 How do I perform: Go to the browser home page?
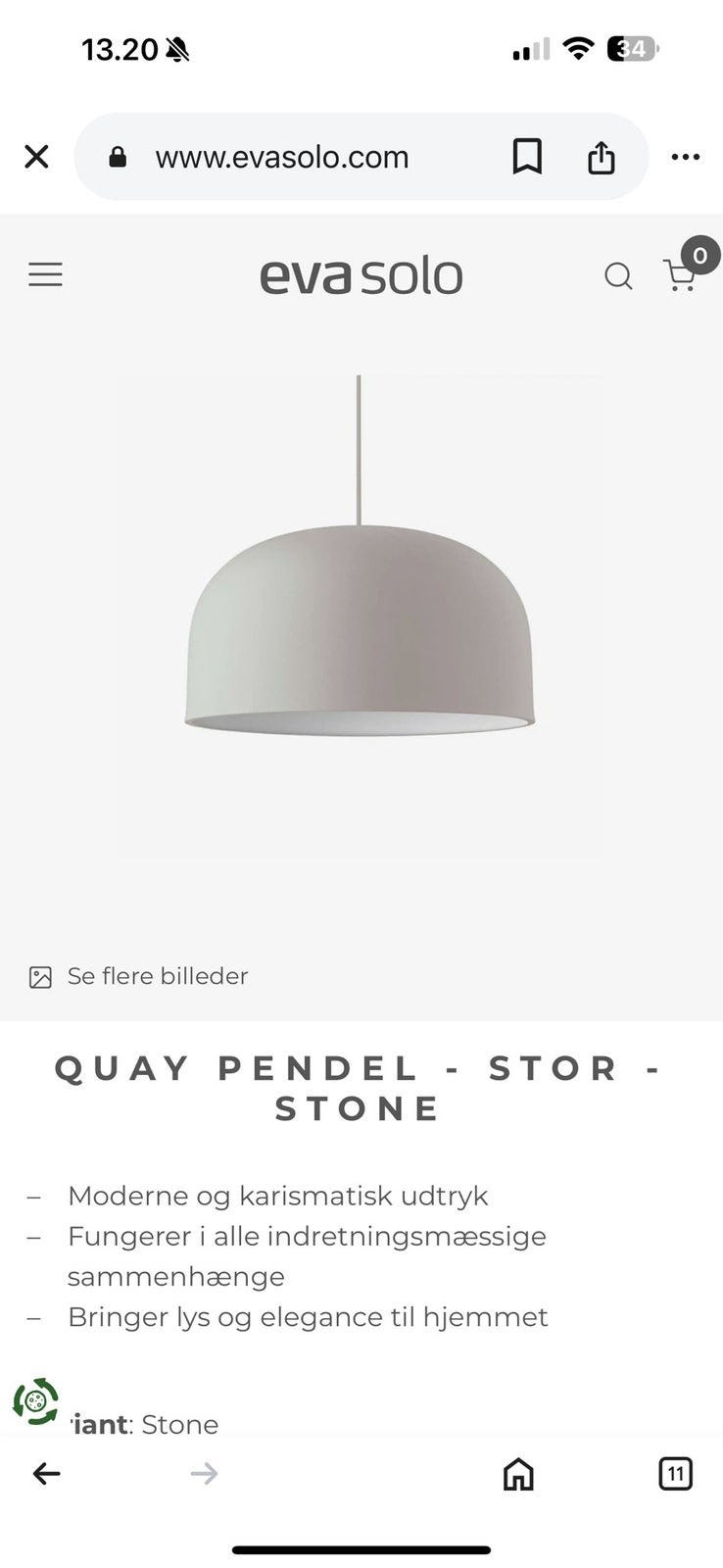click(x=518, y=1473)
